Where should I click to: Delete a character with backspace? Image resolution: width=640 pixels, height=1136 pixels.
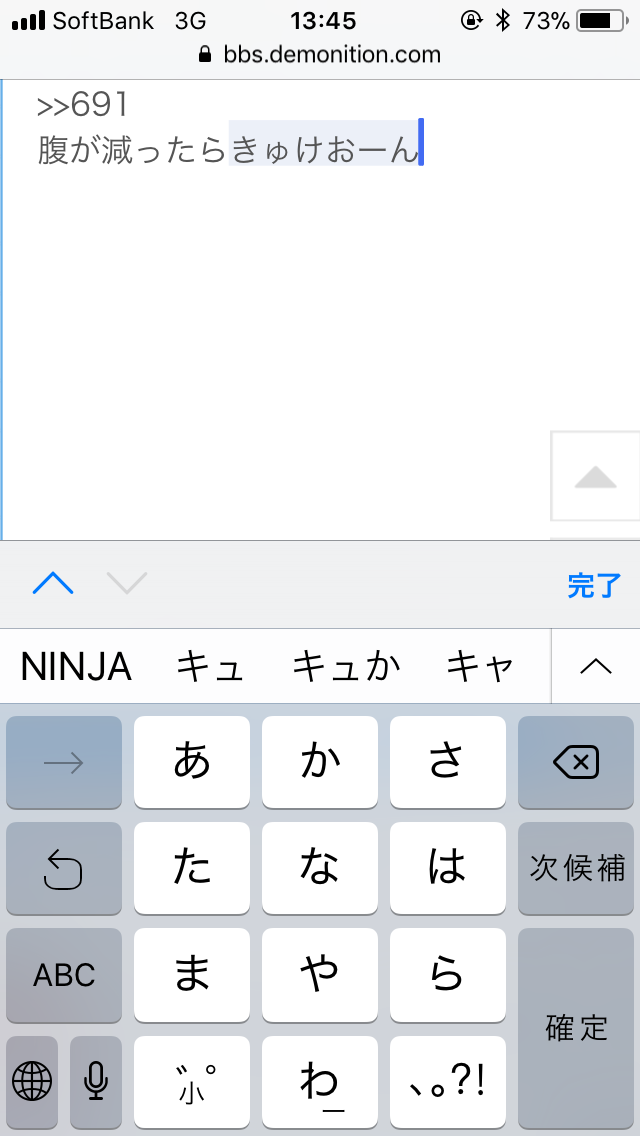(575, 763)
